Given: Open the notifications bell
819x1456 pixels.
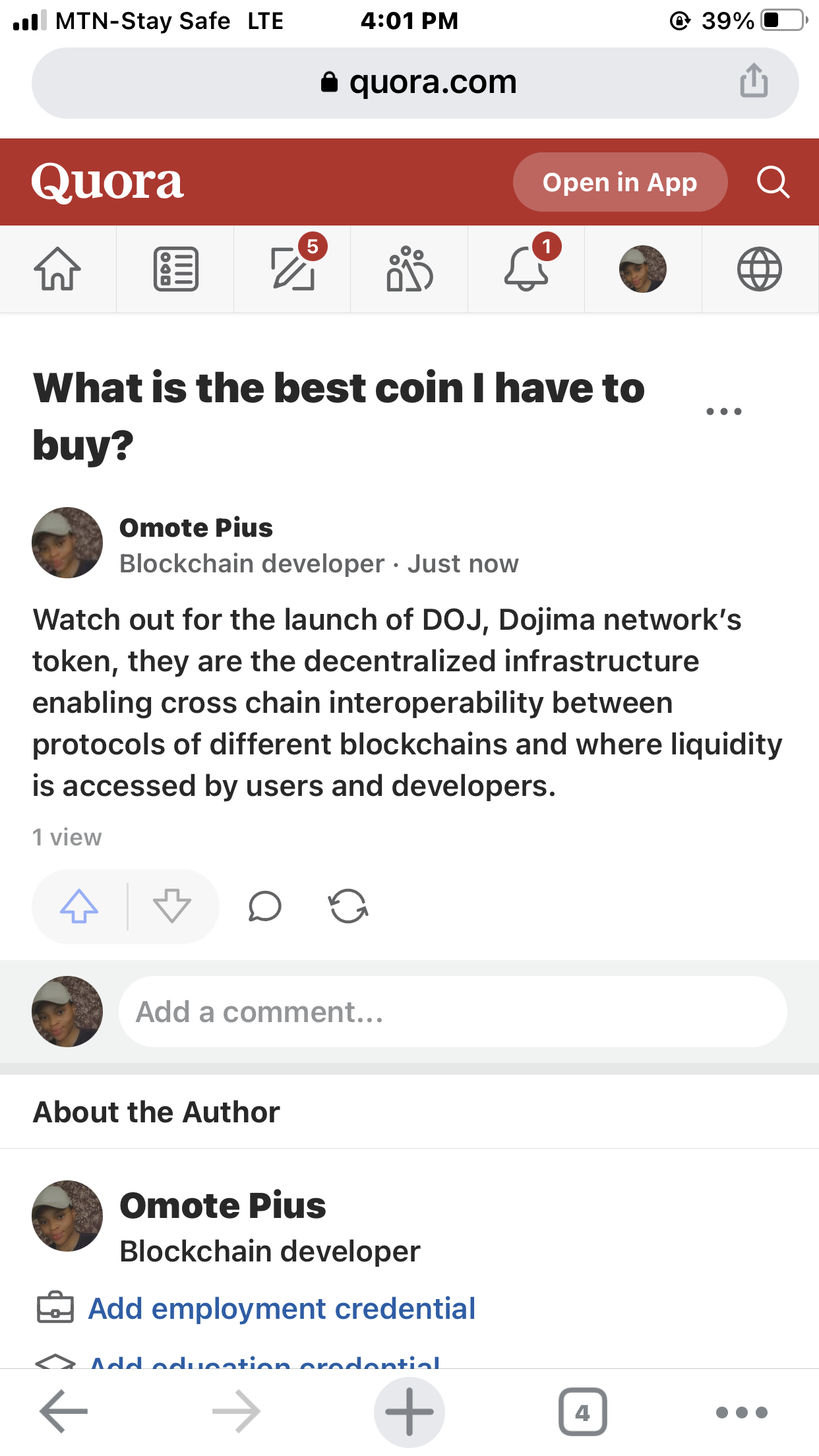Looking at the screenshot, I should (527, 268).
